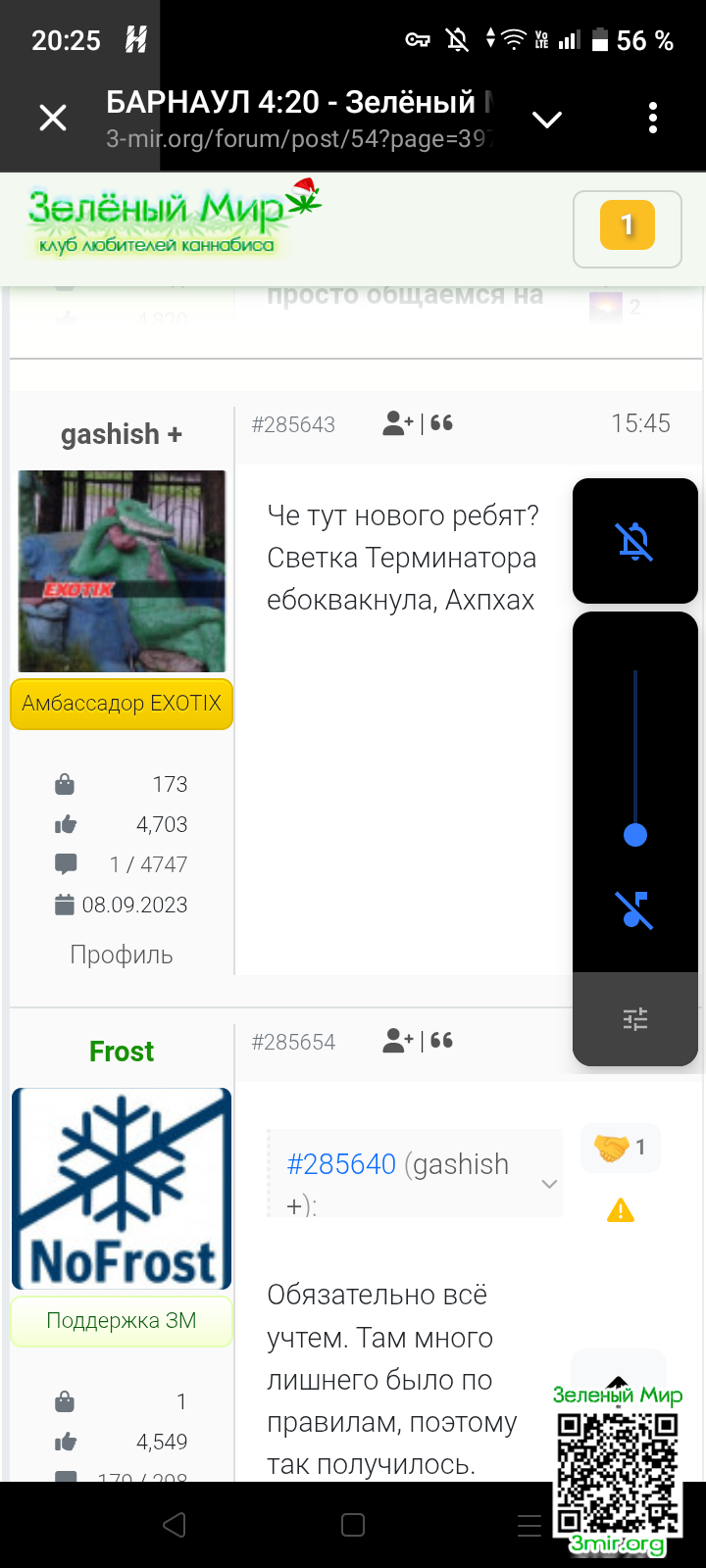Open the browser overflow menu

(653, 119)
